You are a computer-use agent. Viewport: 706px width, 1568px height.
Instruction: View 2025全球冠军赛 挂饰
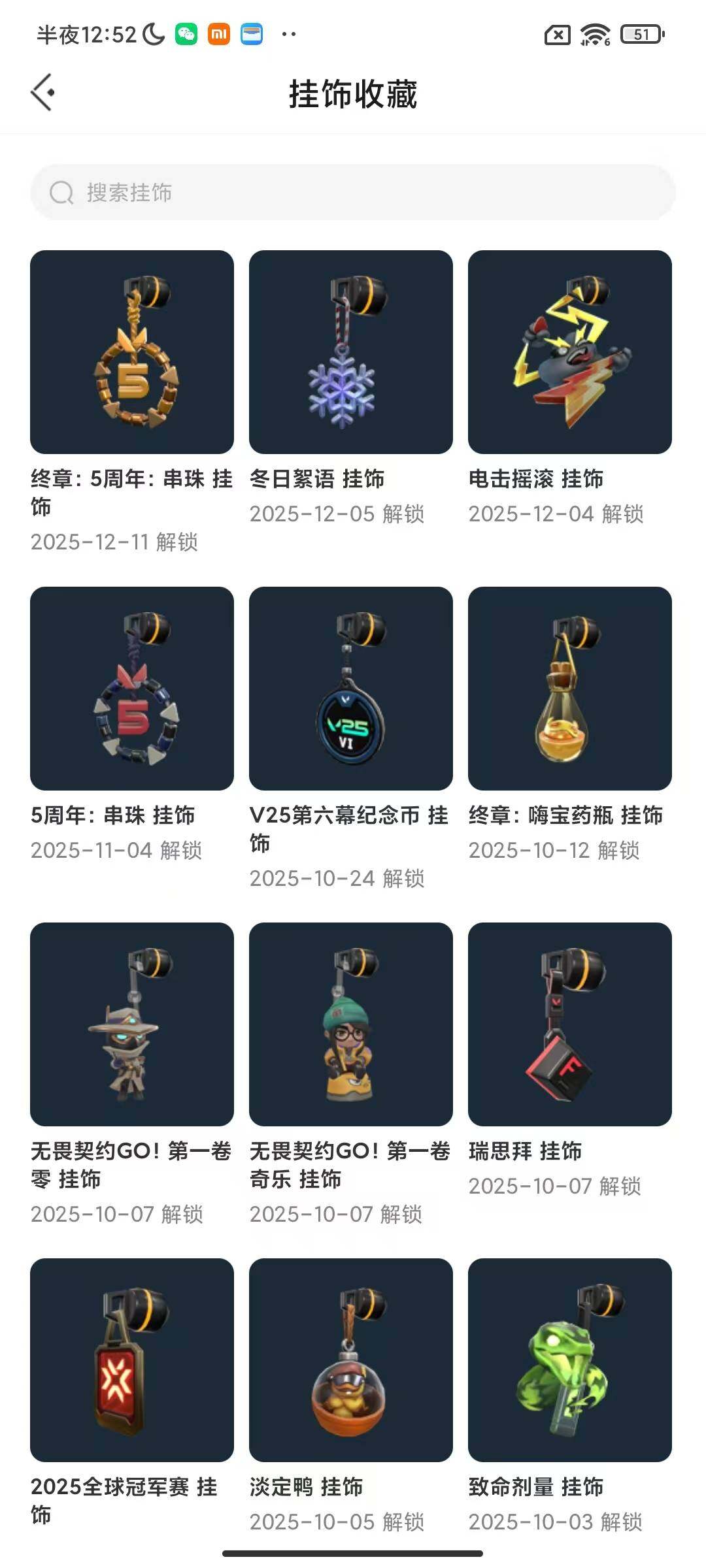132,1360
